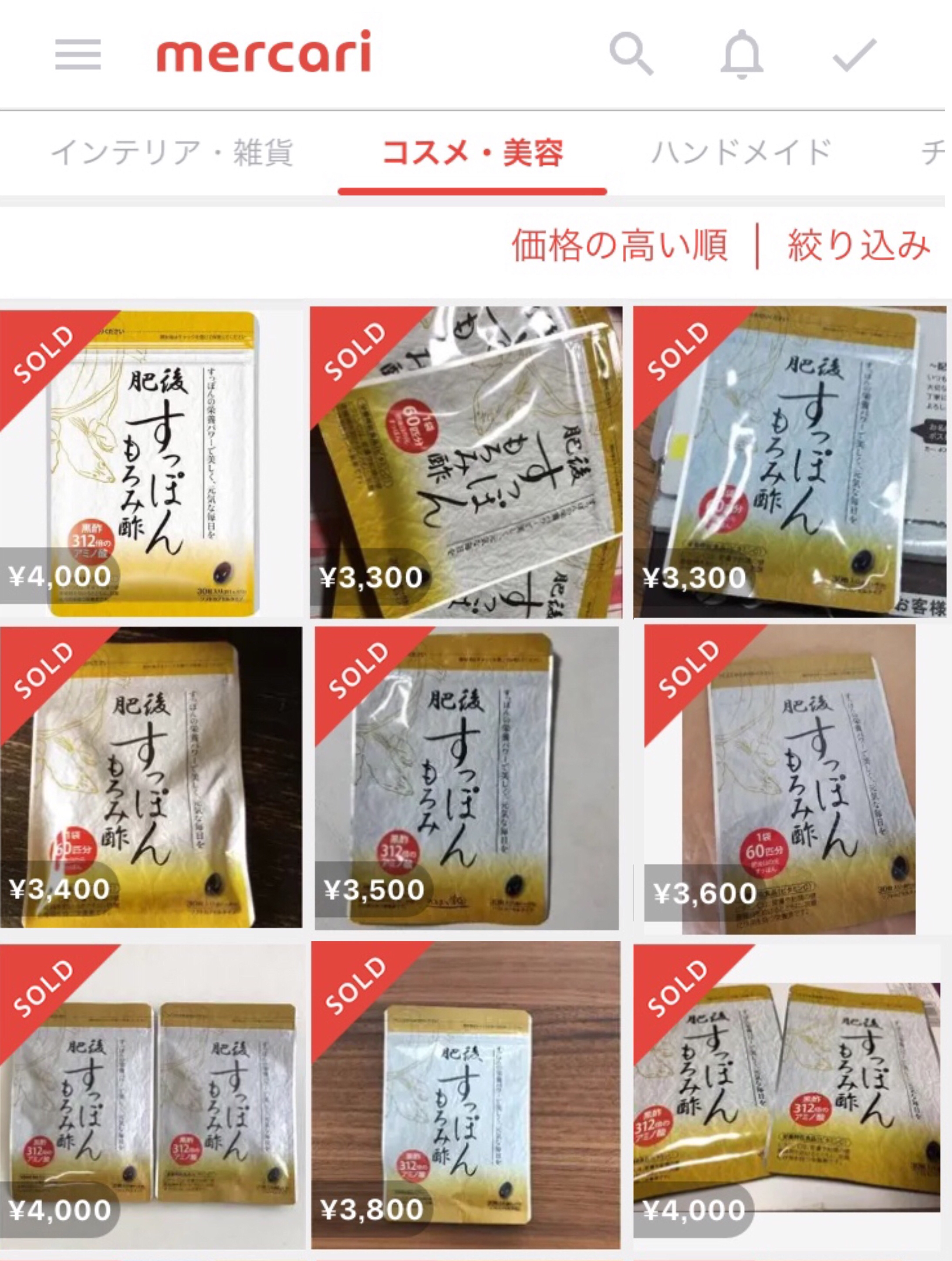
Task: Open the notifications bell
Action: pos(741,55)
